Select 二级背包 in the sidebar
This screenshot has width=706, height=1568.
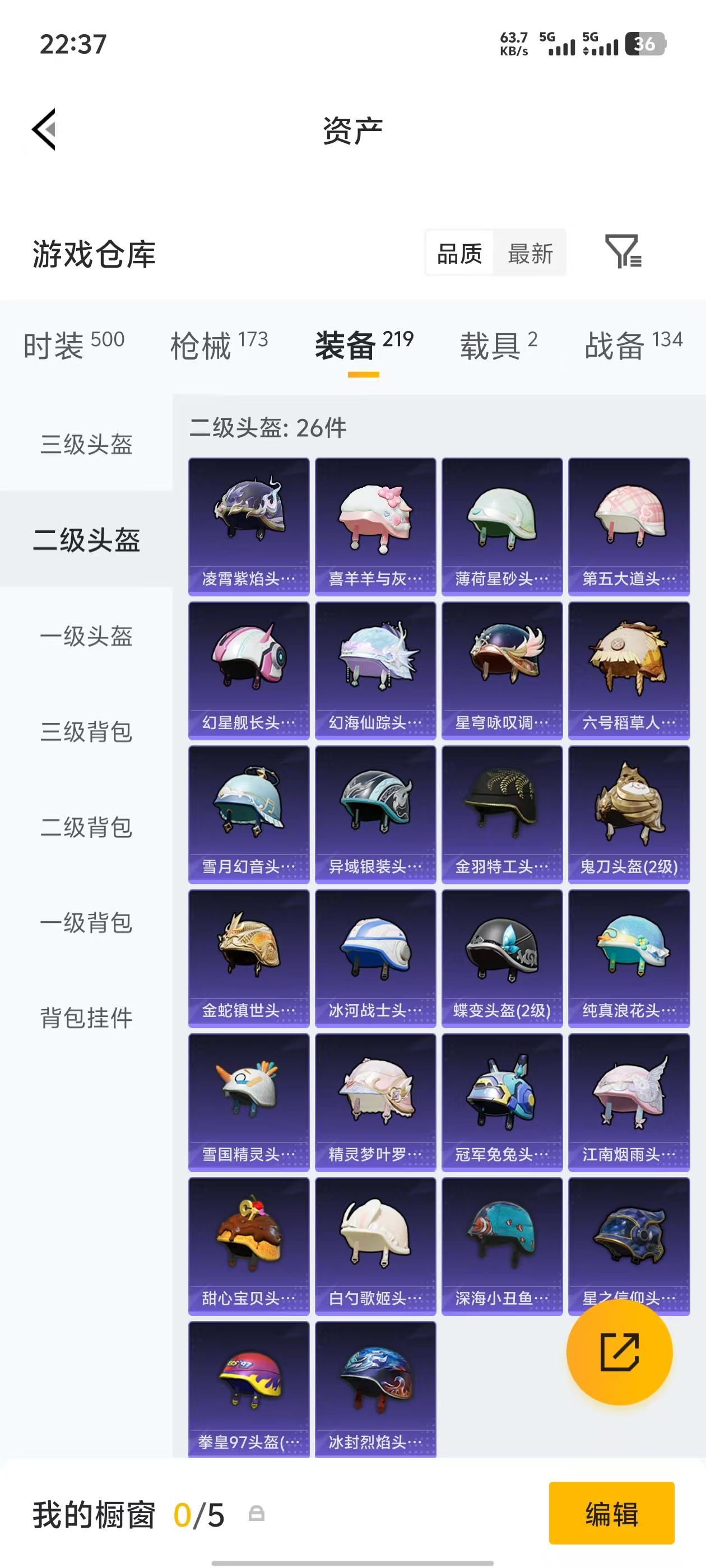pos(86,827)
